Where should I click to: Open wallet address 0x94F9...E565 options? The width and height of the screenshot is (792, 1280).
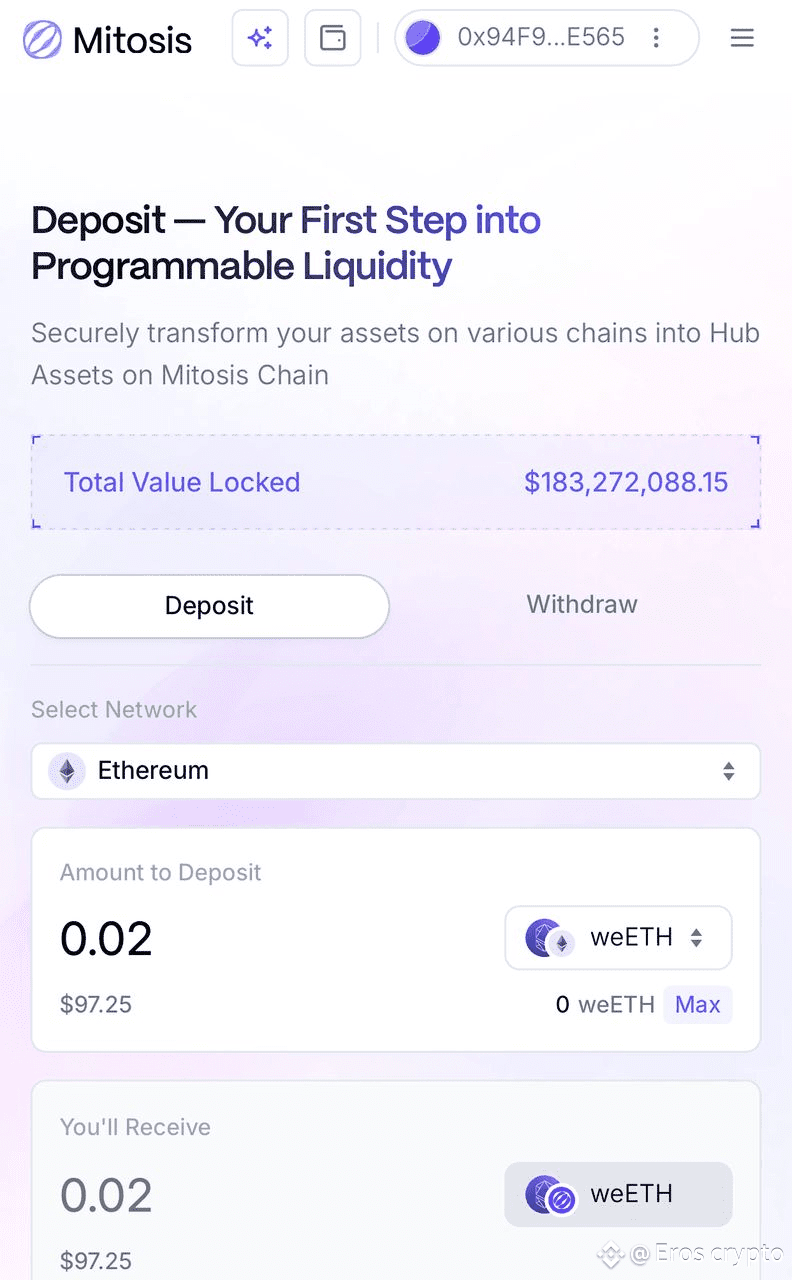point(656,38)
